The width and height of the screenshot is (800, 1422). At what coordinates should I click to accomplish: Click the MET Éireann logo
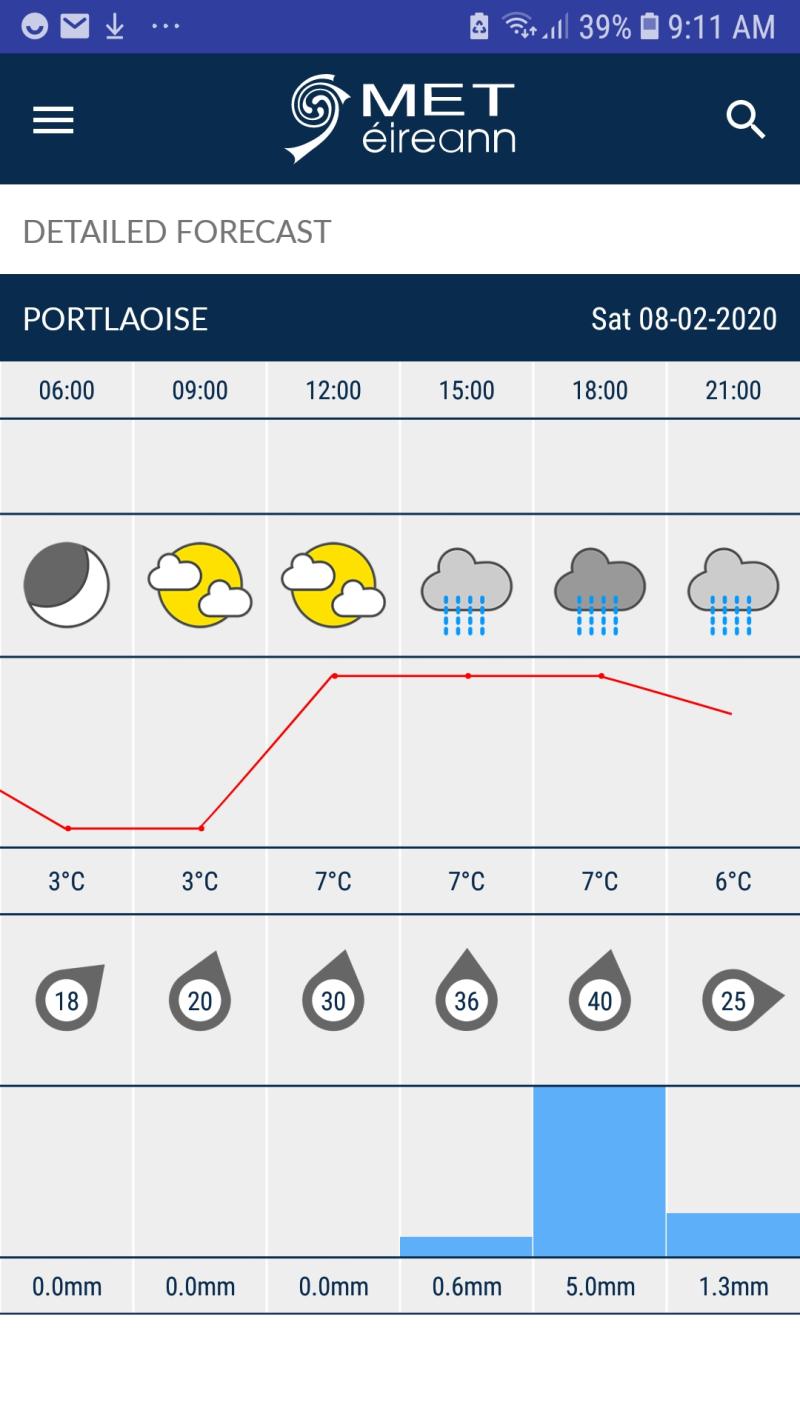(400, 117)
